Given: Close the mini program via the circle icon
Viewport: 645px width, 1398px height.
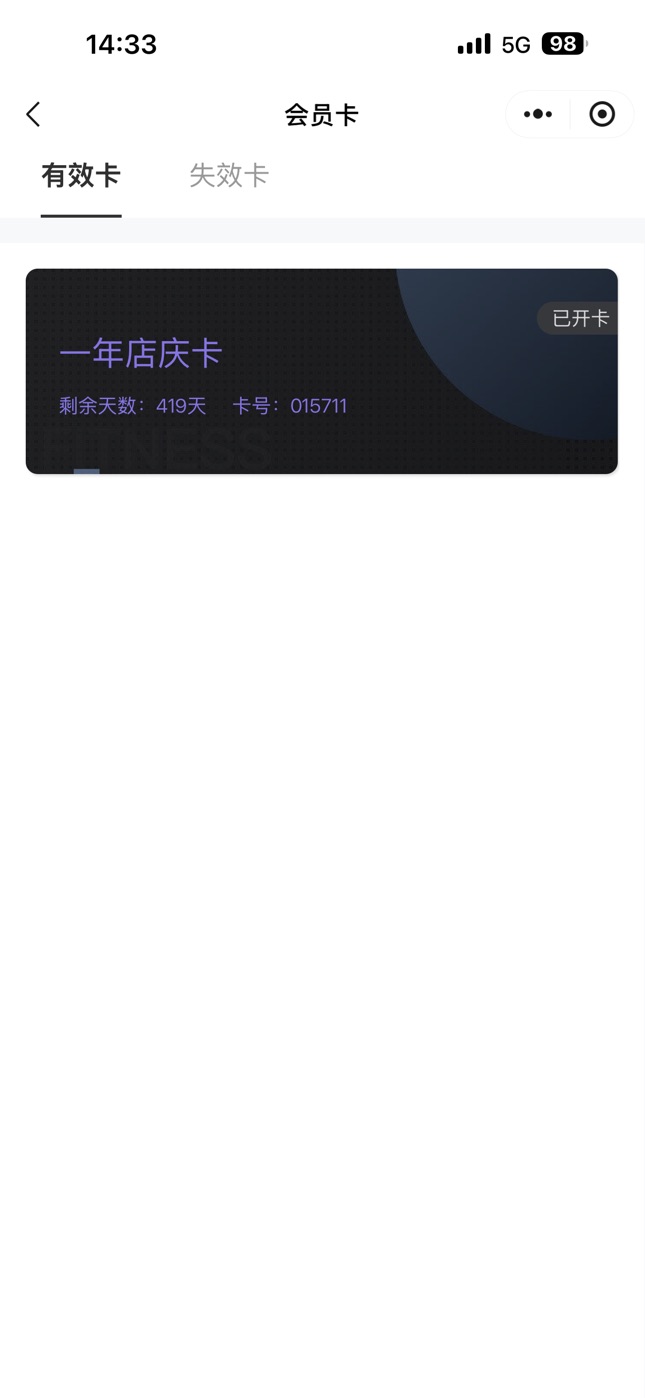Looking at the screenshot, I should coord(602,115).
